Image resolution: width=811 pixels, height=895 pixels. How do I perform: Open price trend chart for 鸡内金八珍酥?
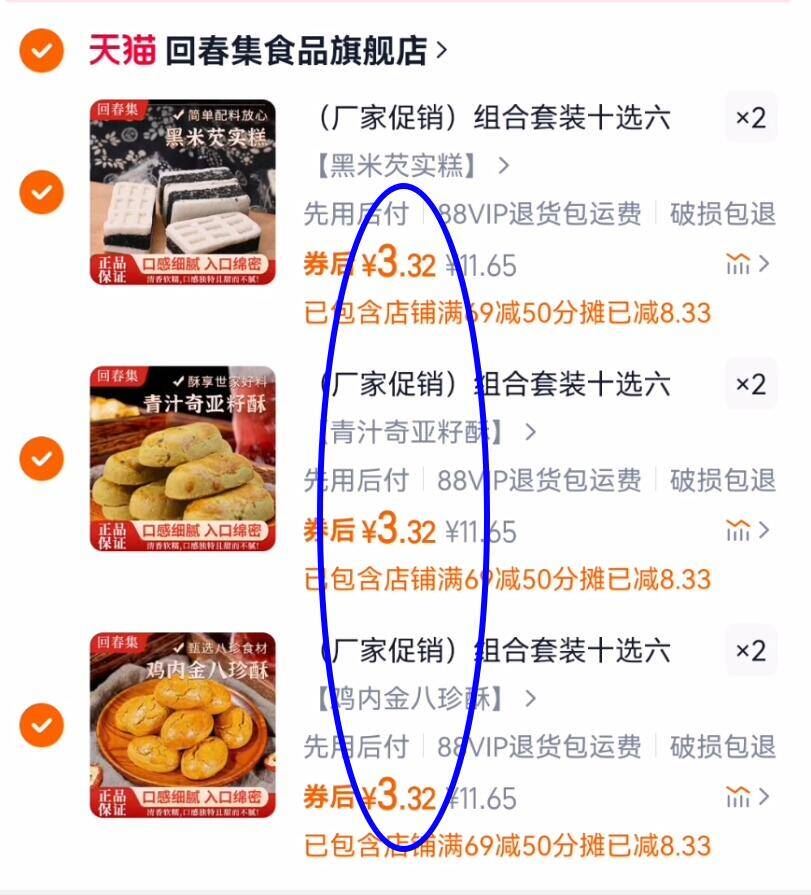(738, 798)
